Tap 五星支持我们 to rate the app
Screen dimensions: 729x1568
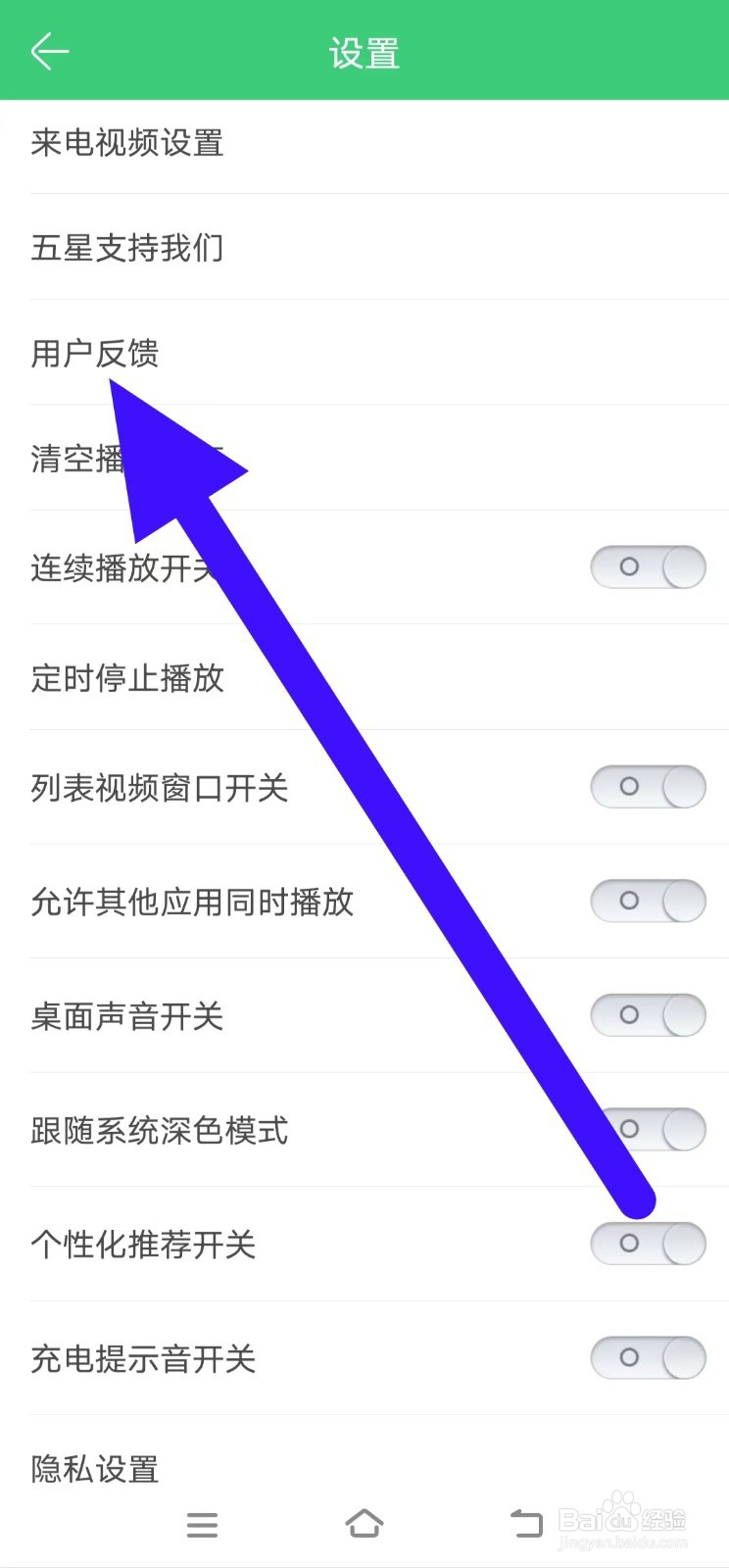127,248
